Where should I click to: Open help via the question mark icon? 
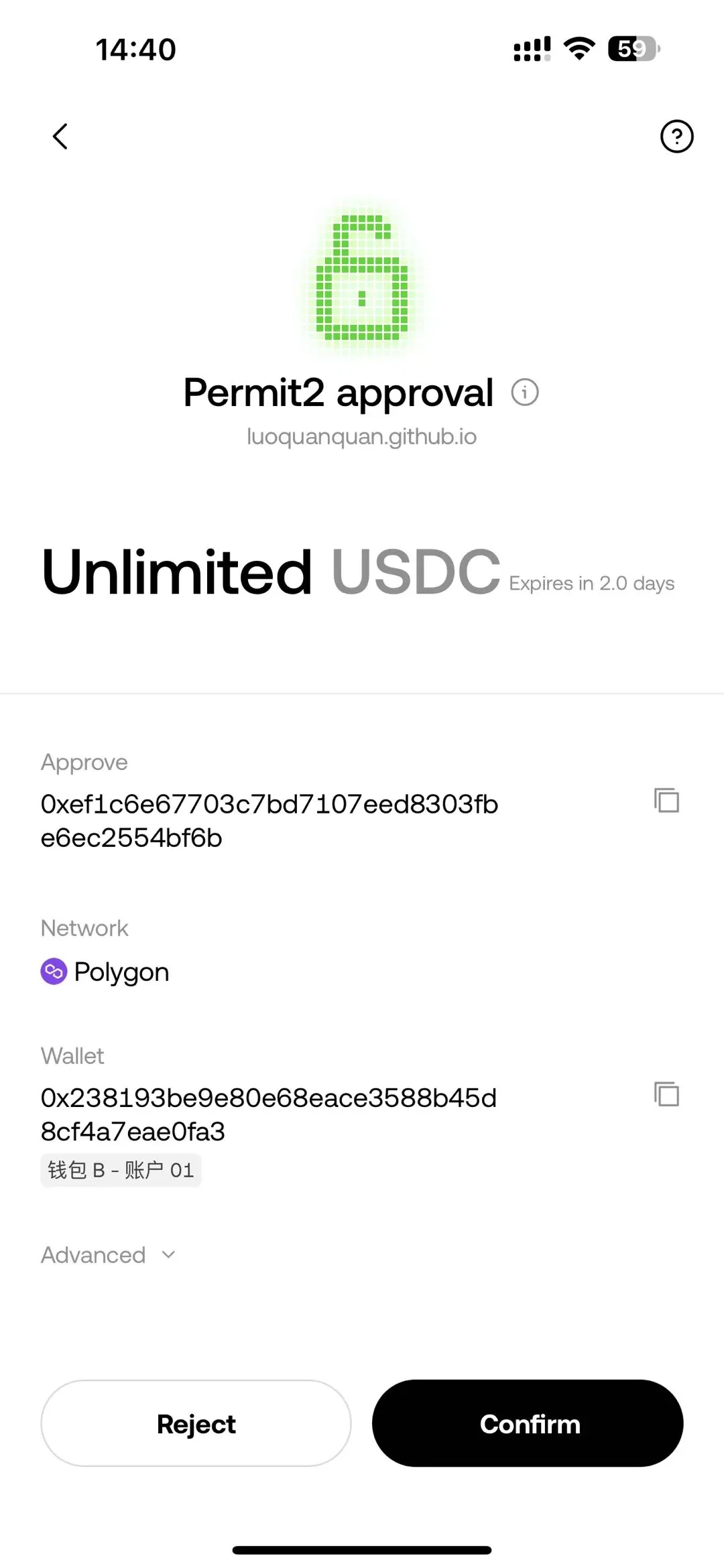[677, 136]
